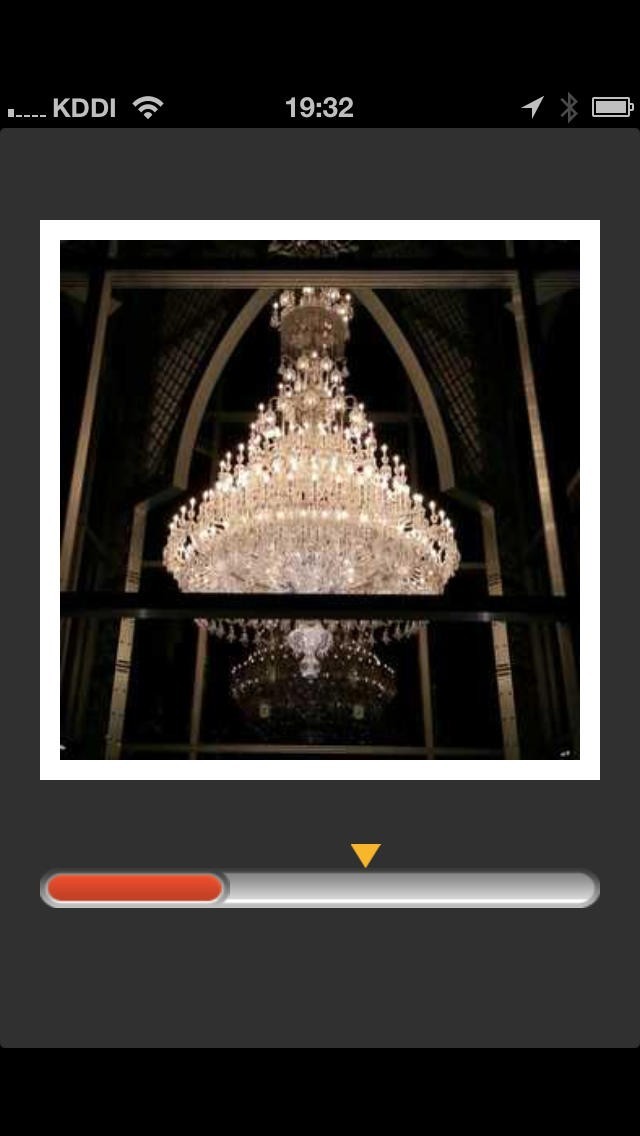Screen dimensions: 640x1136
Task: Tap the red and gray gauge bar
Action: coord(320,888)
